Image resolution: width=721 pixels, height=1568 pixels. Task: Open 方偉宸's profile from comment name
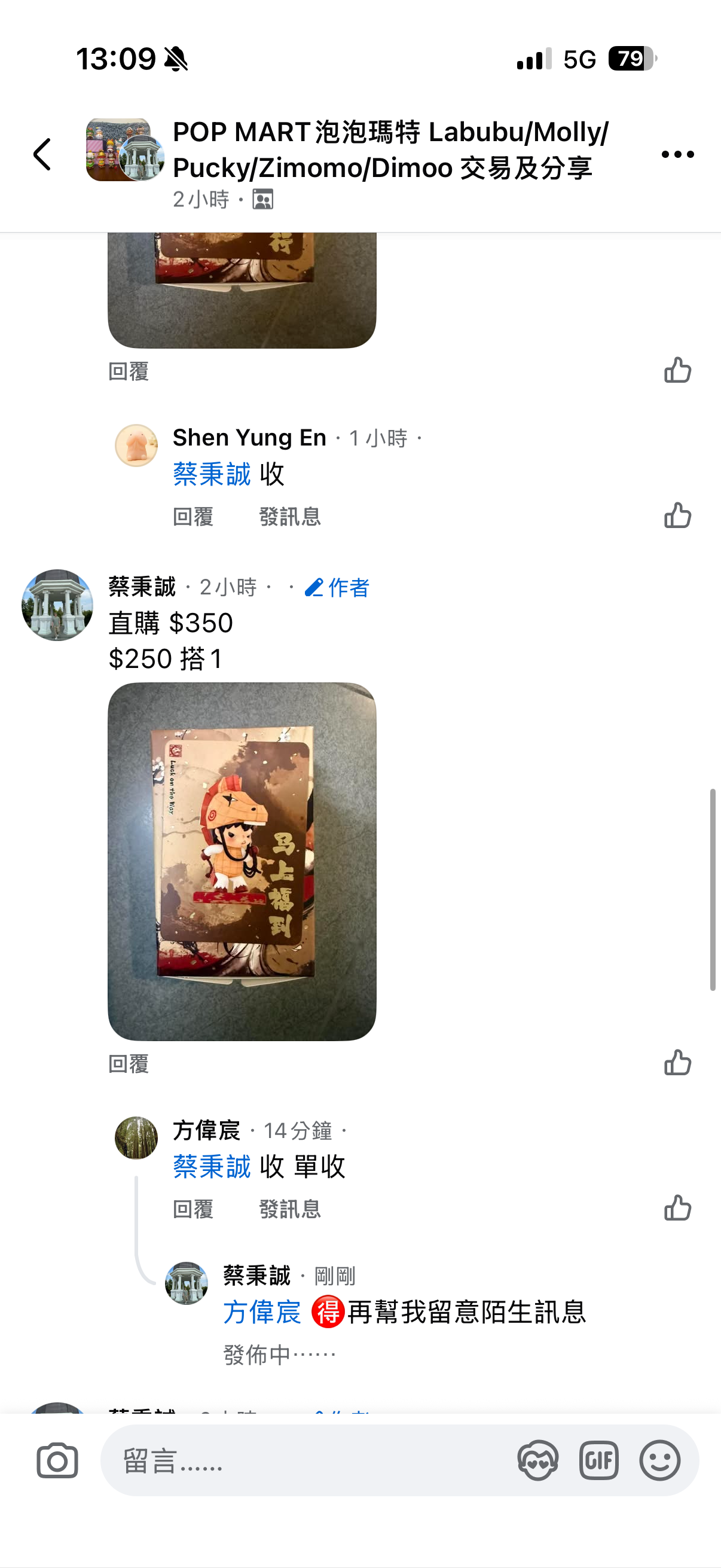pos(206,1130)
